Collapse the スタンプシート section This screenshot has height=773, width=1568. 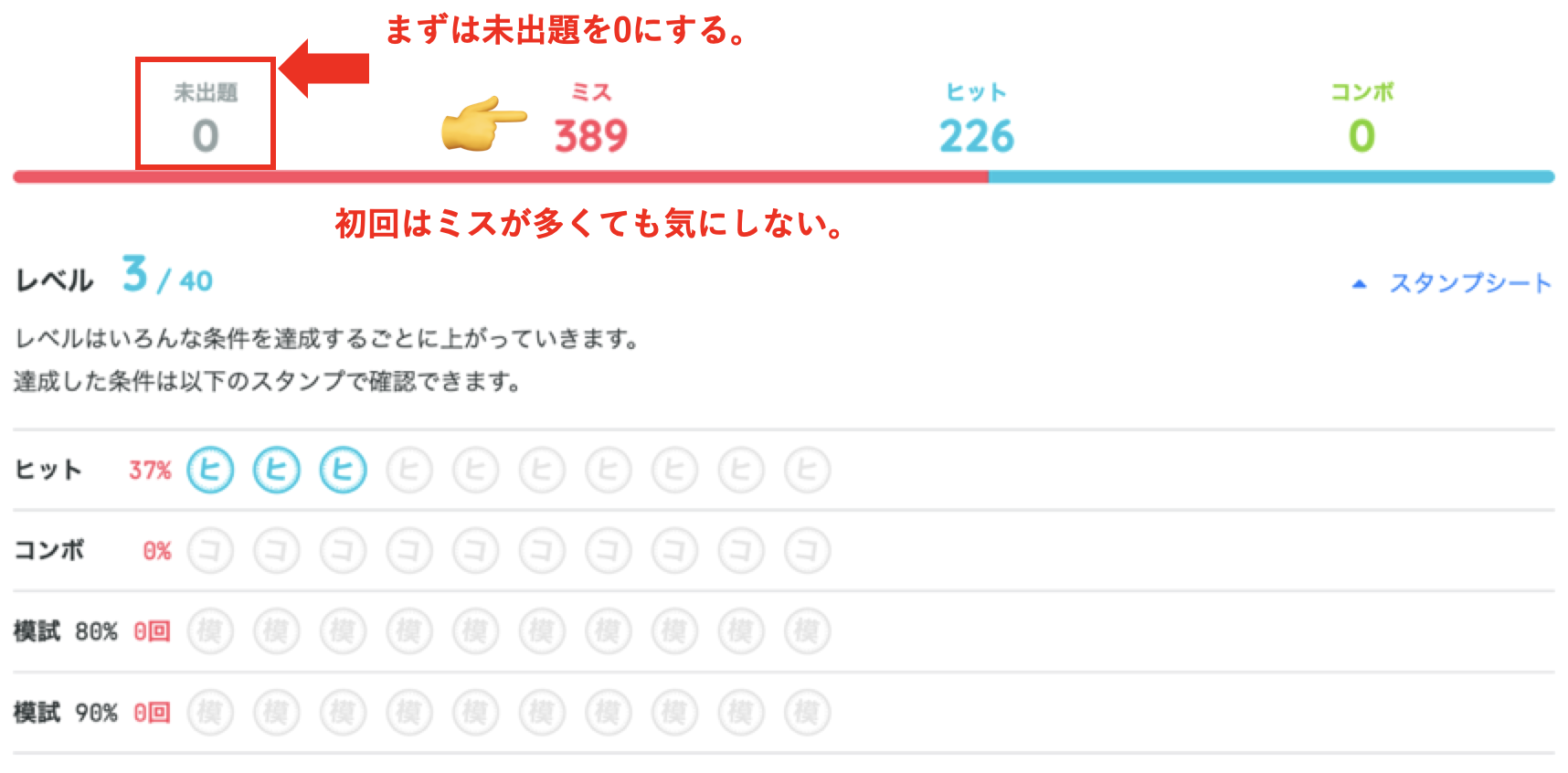[1453, 283]
